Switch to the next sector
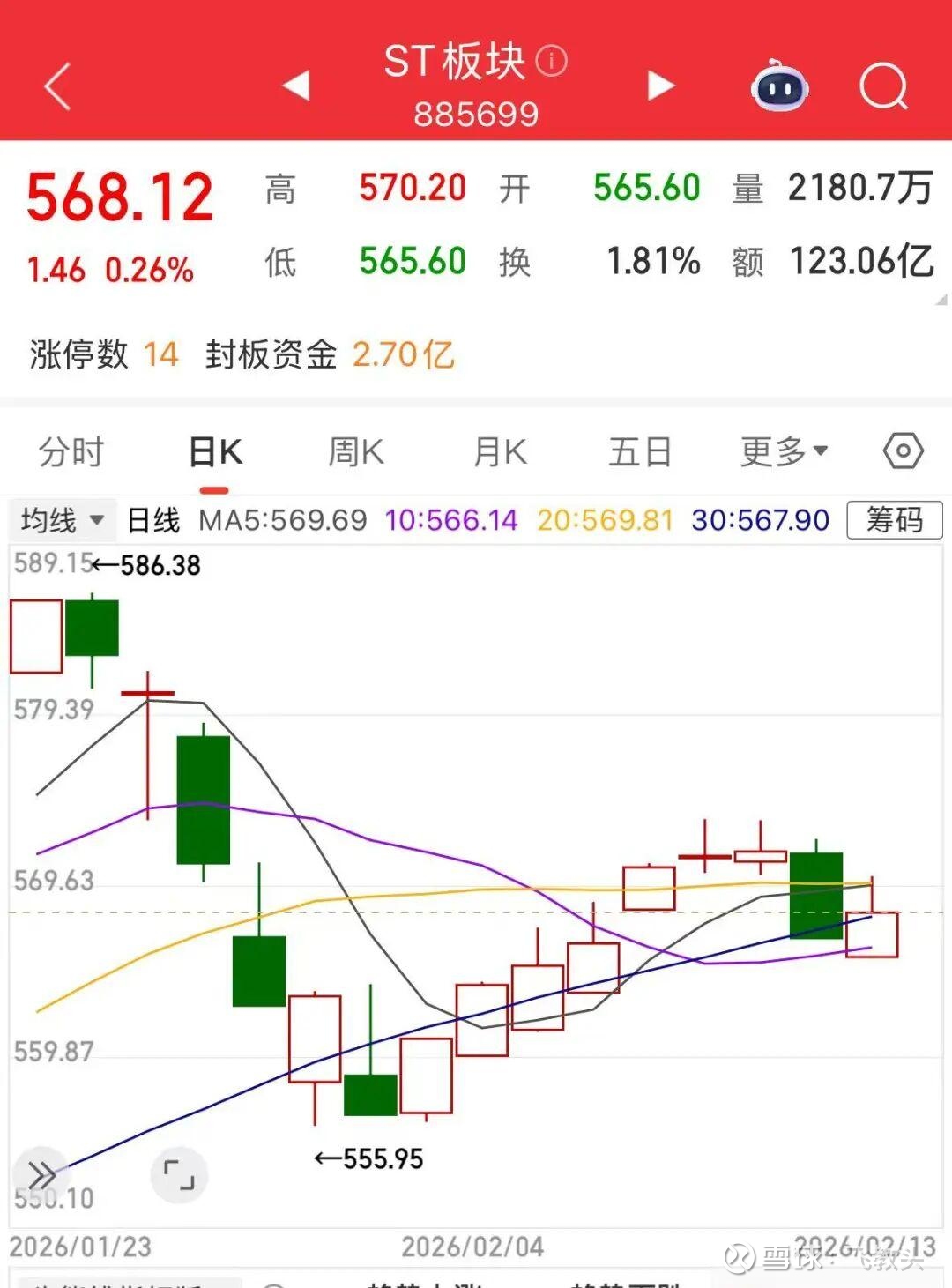 pos(660,86)
